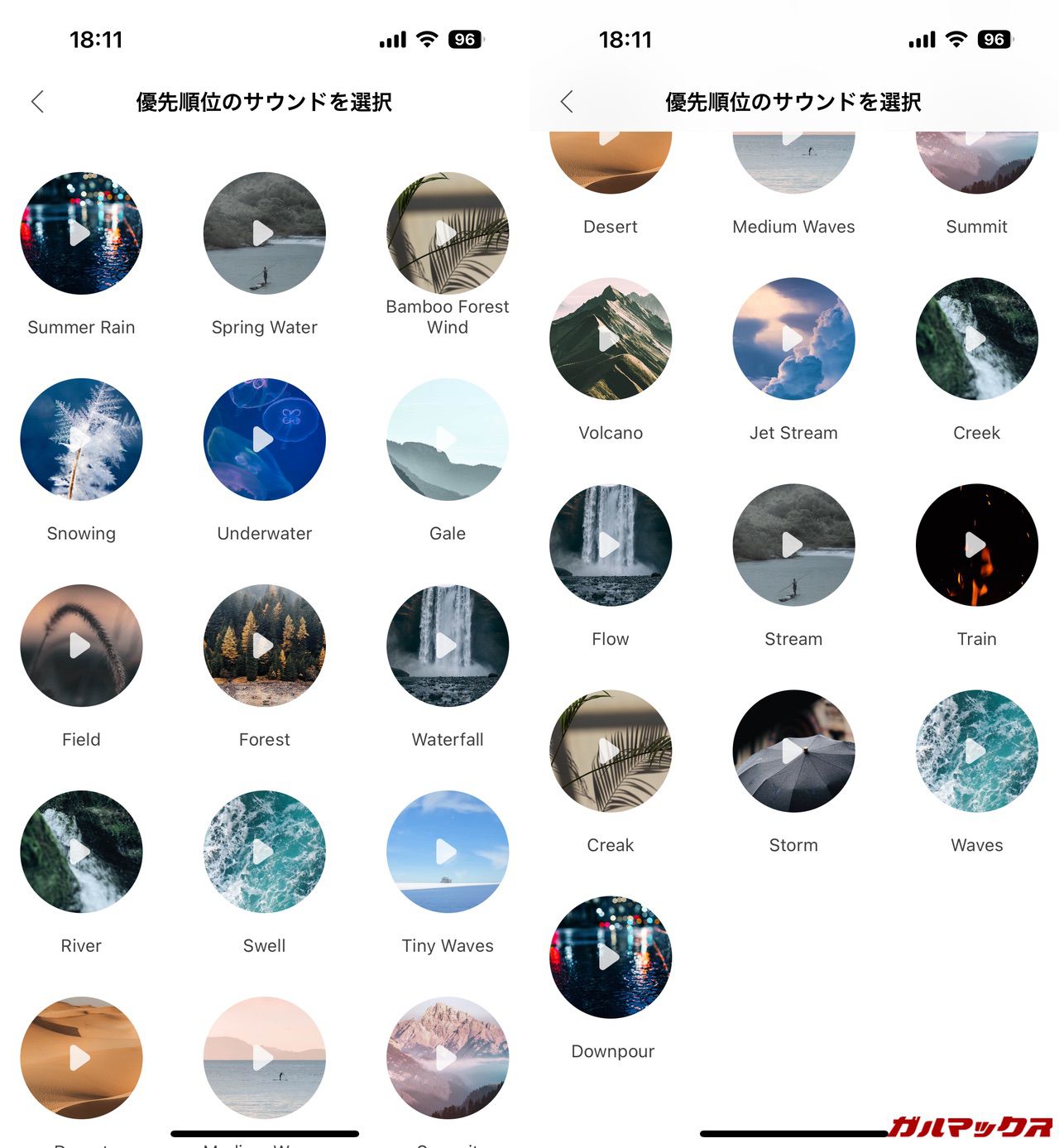Select the Waterfall sound

tap(447, 646)
